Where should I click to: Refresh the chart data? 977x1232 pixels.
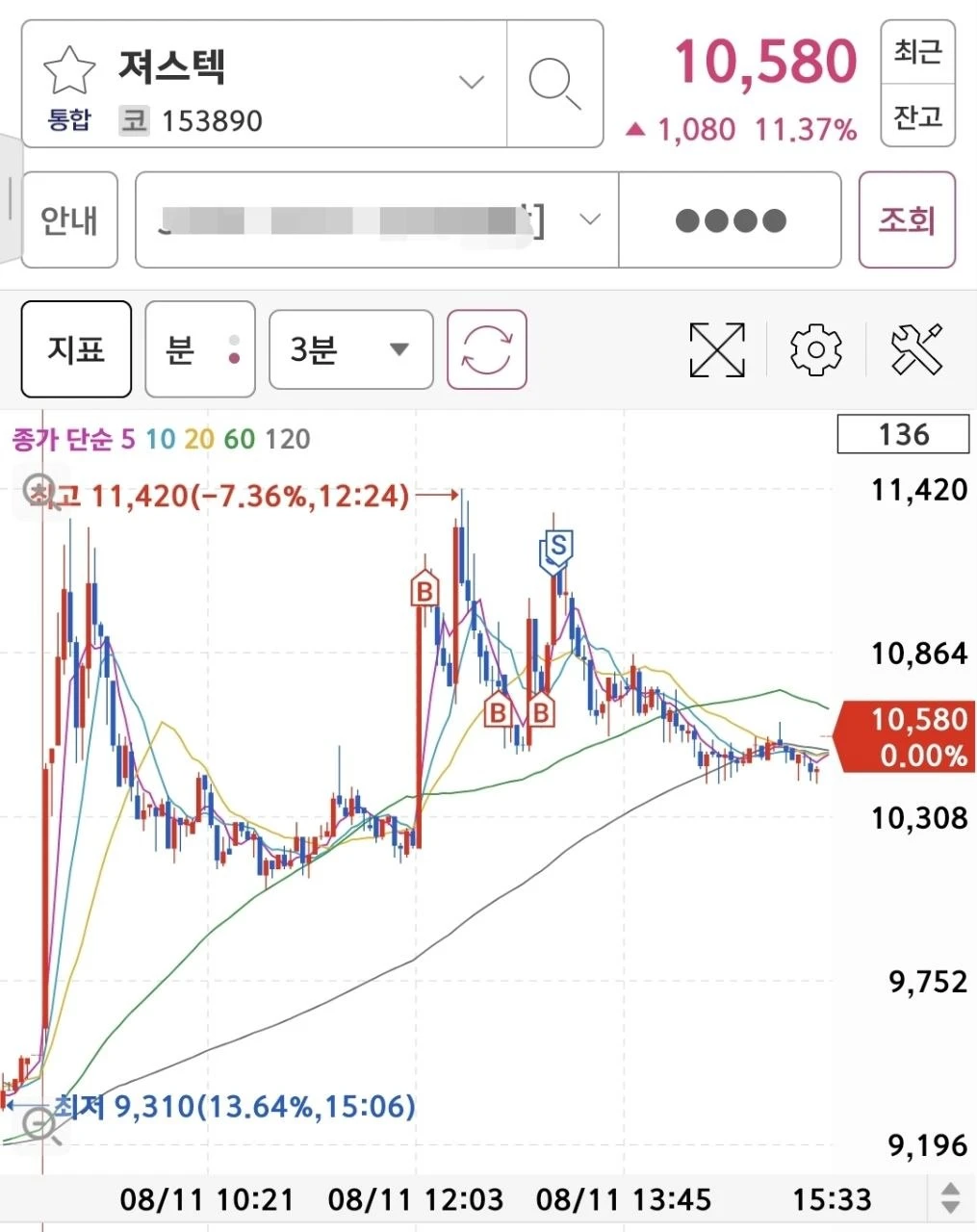[487, 349]
